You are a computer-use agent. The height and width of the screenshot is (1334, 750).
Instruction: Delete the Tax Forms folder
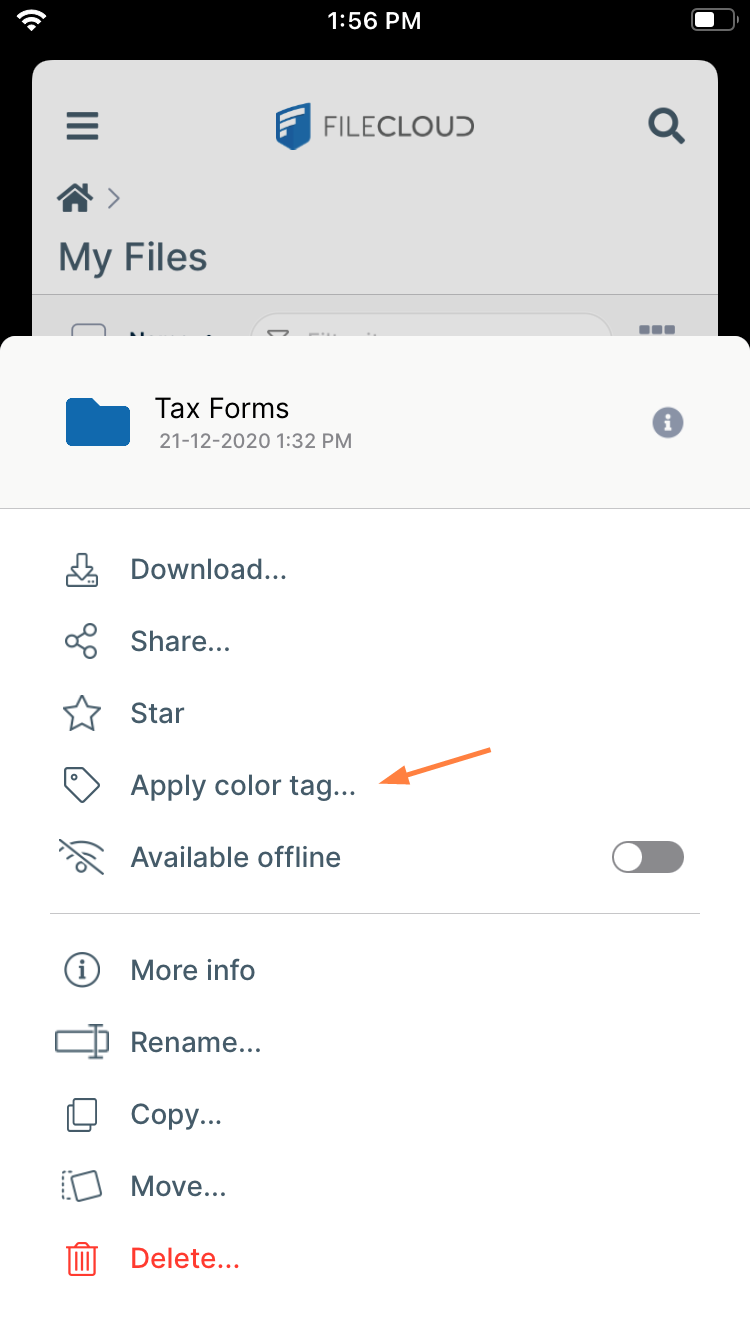coord(184,1258)
